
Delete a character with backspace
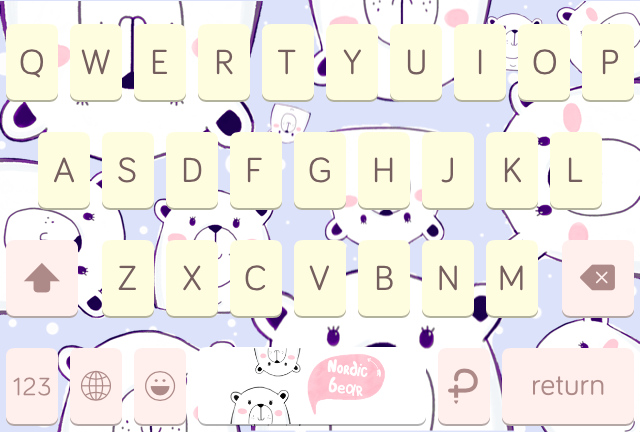[598, 278]
